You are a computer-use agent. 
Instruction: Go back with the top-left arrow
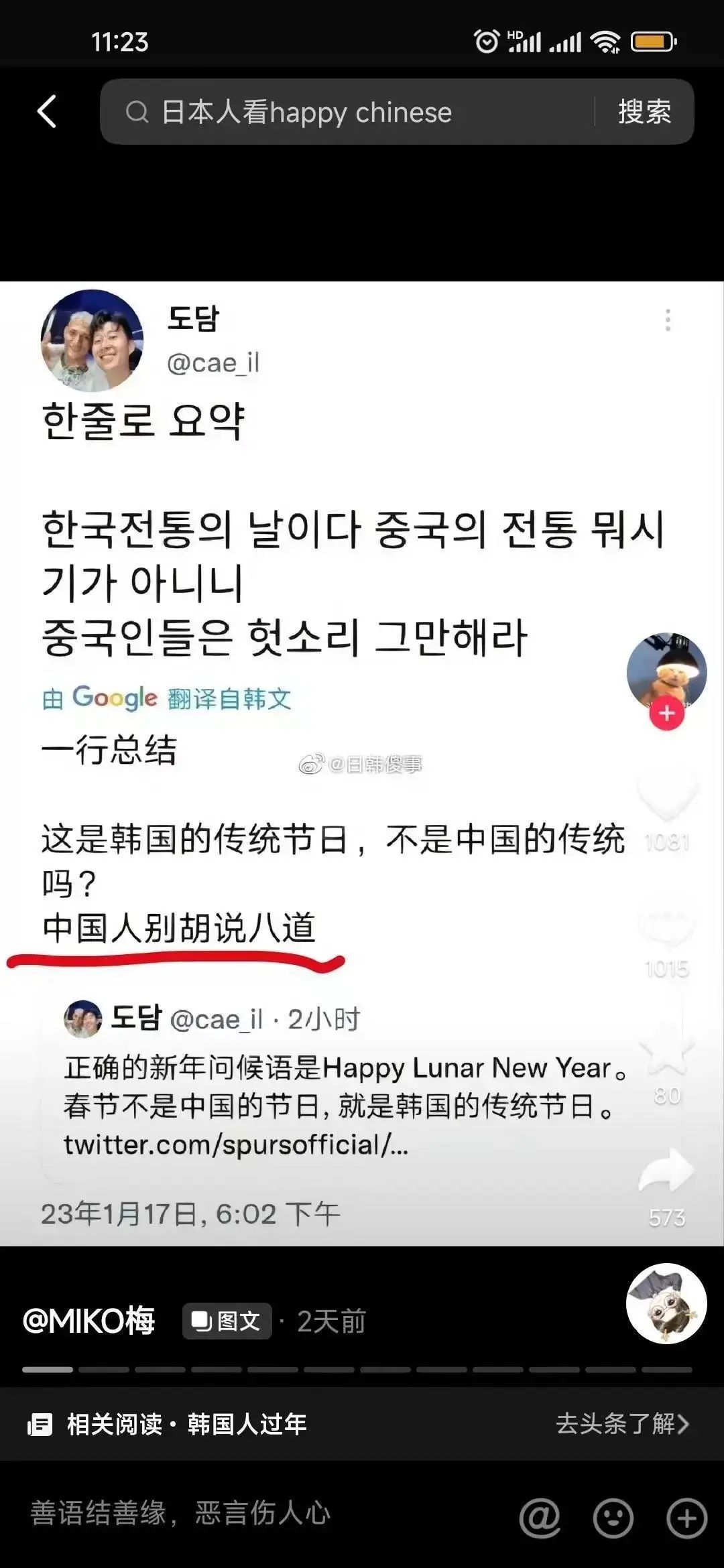coord(46,111)
